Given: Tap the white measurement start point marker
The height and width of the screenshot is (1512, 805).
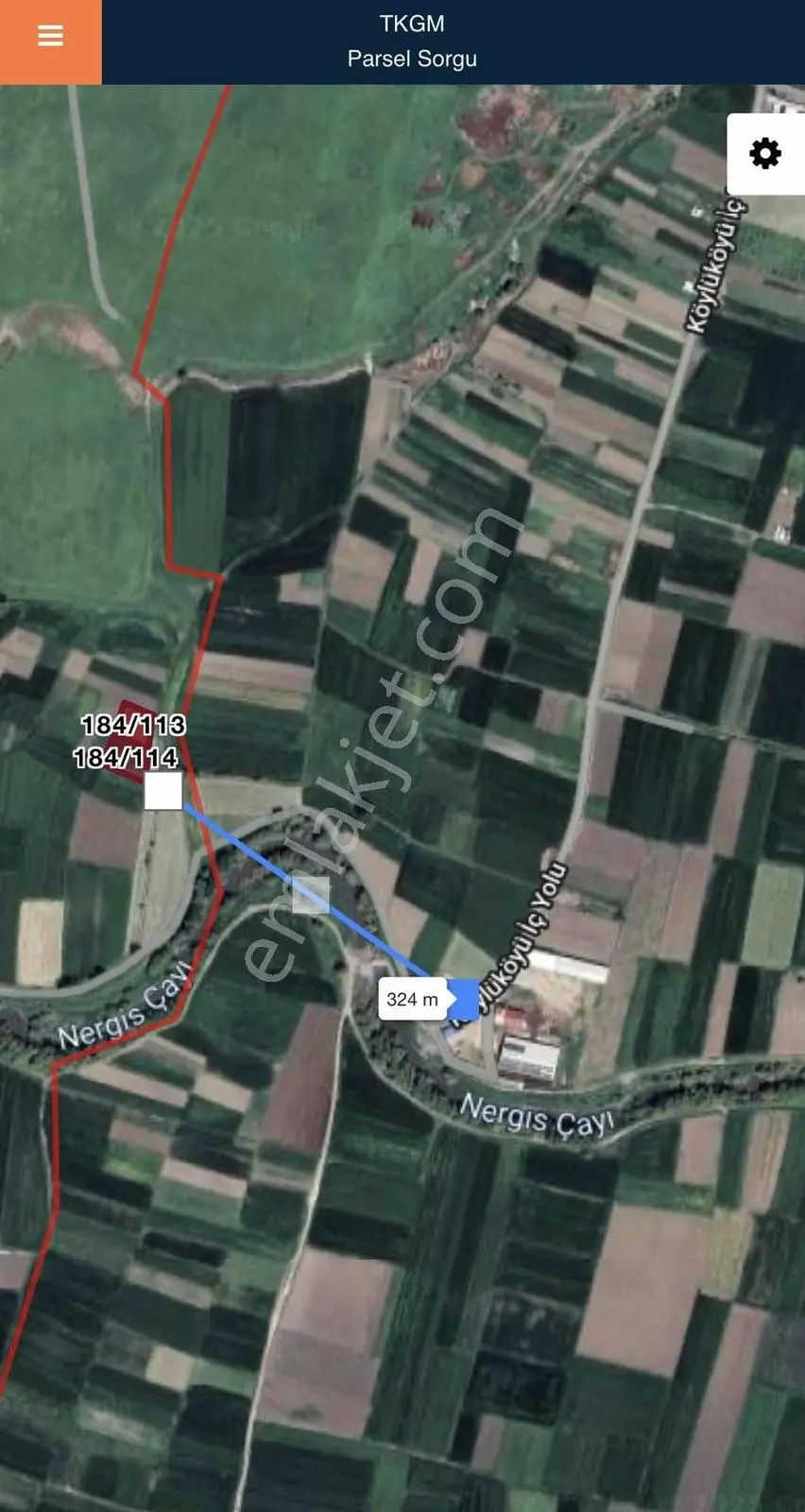Looking at the screenshot, I should (163, 791).
